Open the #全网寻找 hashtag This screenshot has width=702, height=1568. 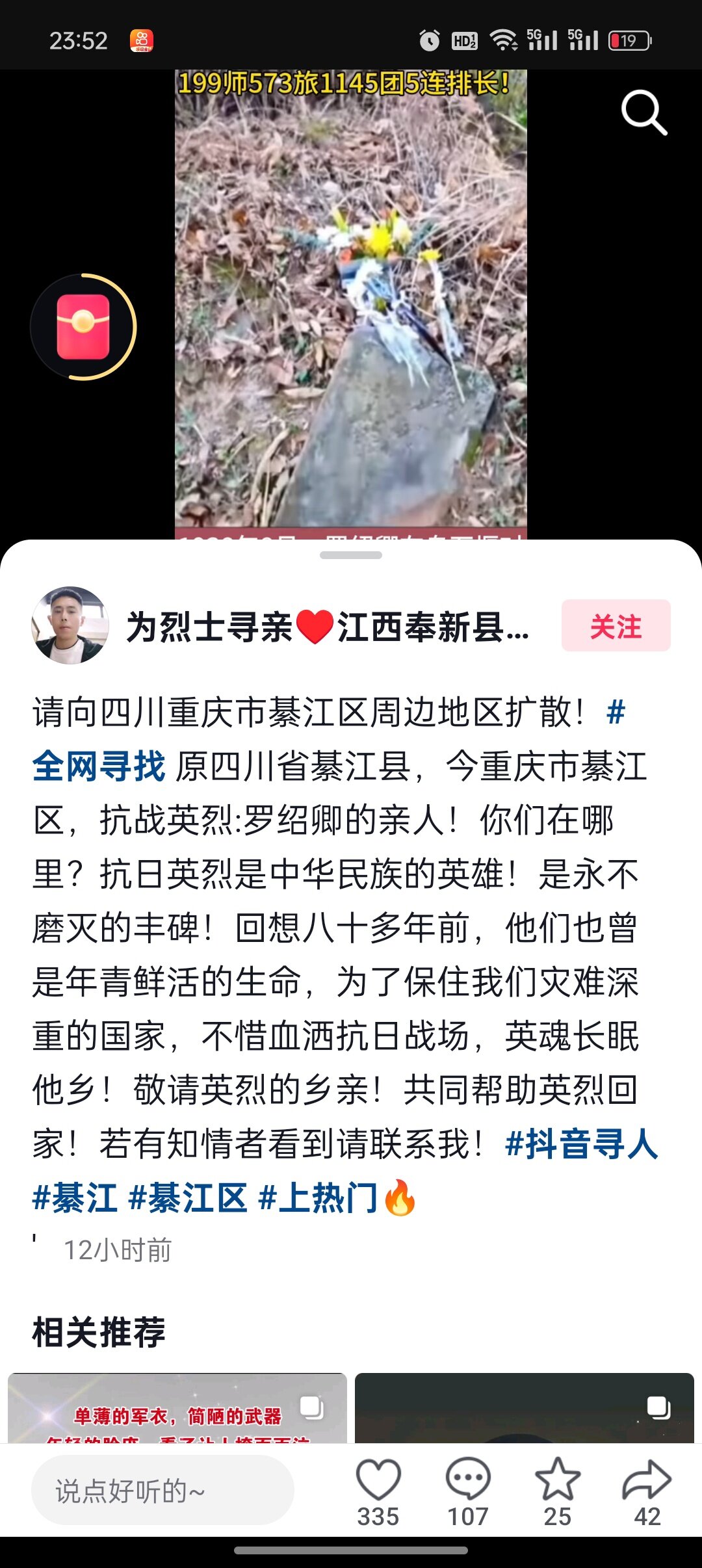tap(99, 766)
